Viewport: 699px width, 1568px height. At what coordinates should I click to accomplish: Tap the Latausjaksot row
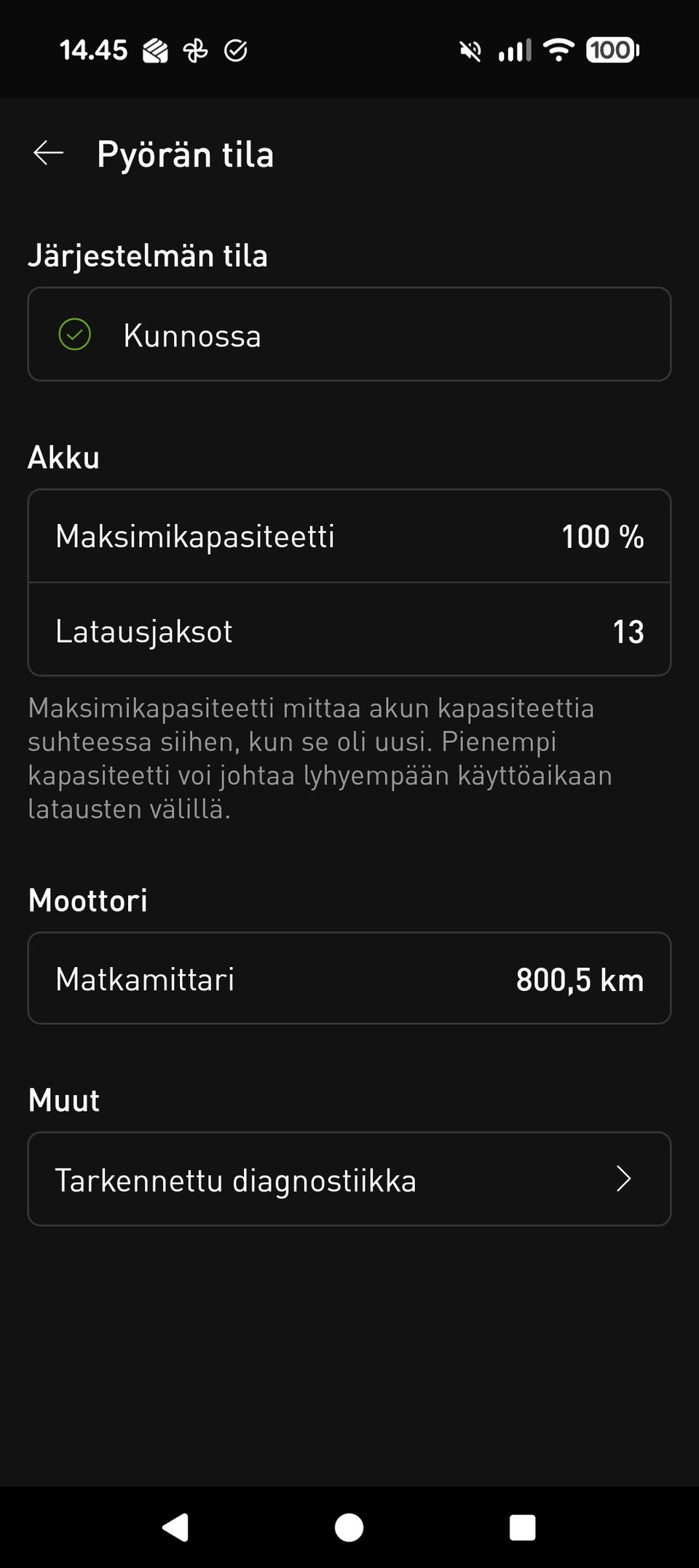point(349,630)
